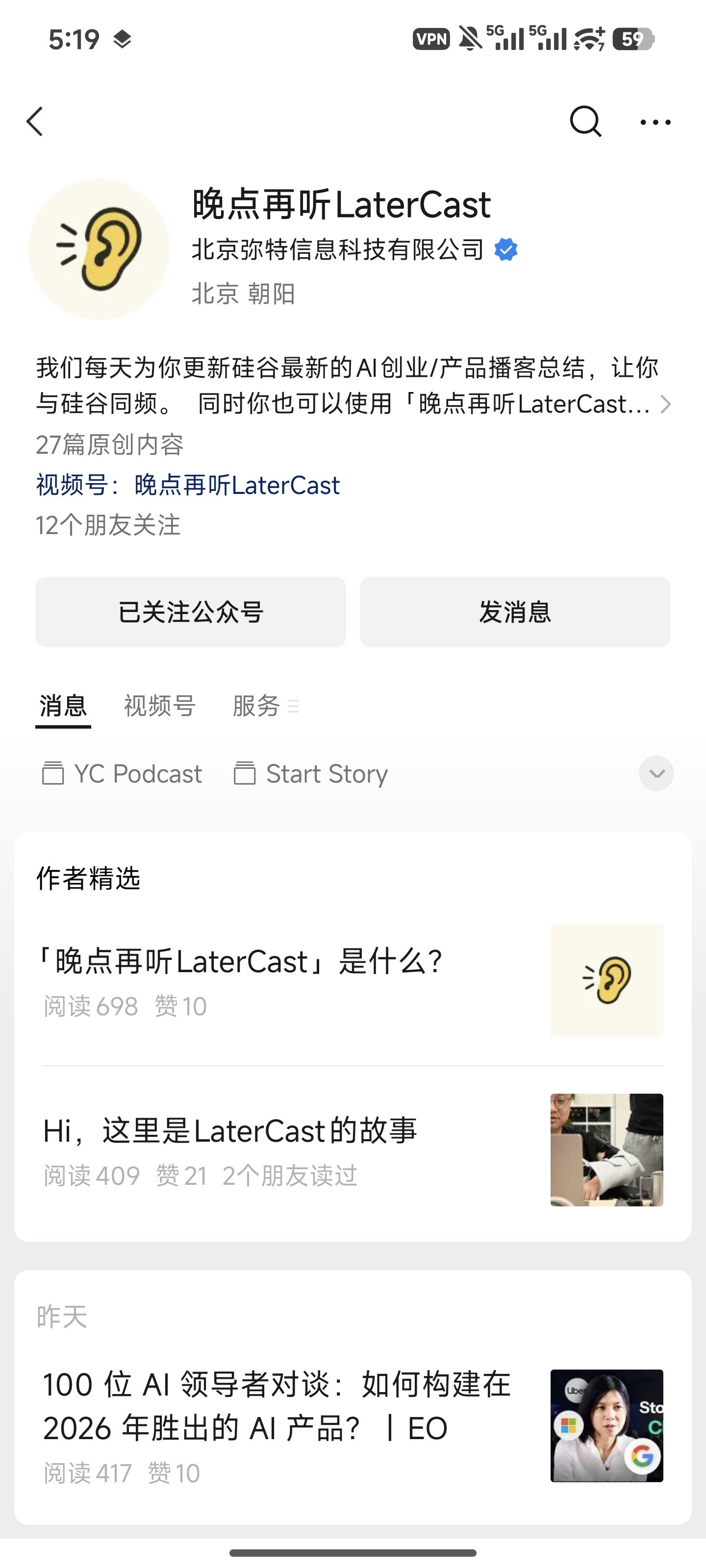Expand the full account description
706x1568 pixels.
pos(665,404)
